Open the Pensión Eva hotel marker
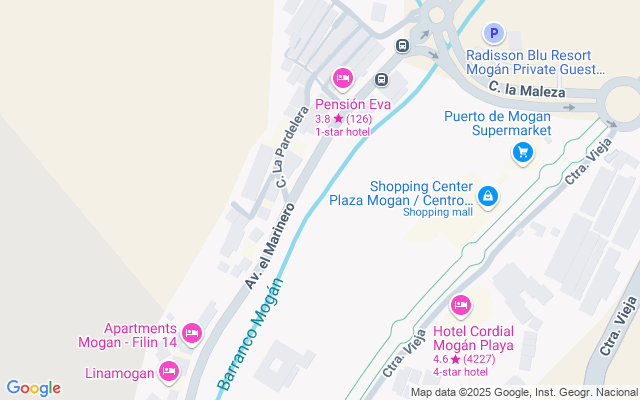Viewport: 640px width, 400px height. click(x=343, y=78)
